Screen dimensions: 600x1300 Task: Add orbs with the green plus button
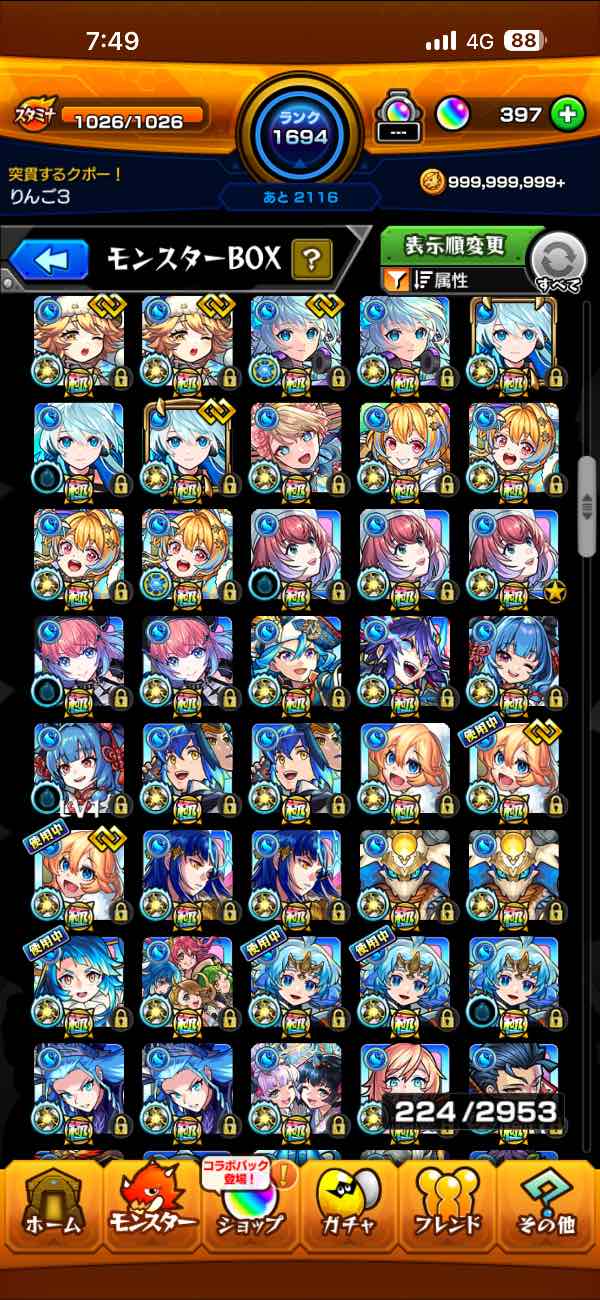[566, 115]
